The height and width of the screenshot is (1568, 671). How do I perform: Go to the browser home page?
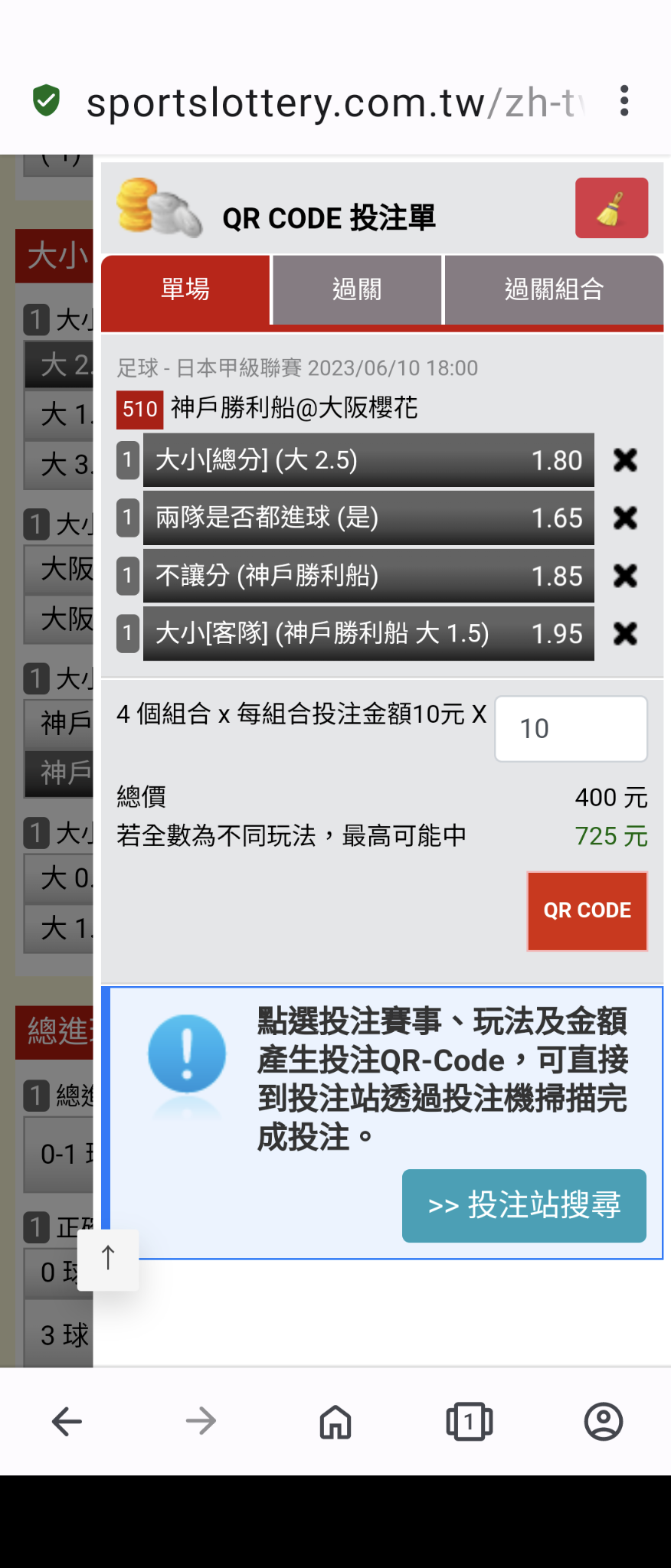tap(335, 1422)
